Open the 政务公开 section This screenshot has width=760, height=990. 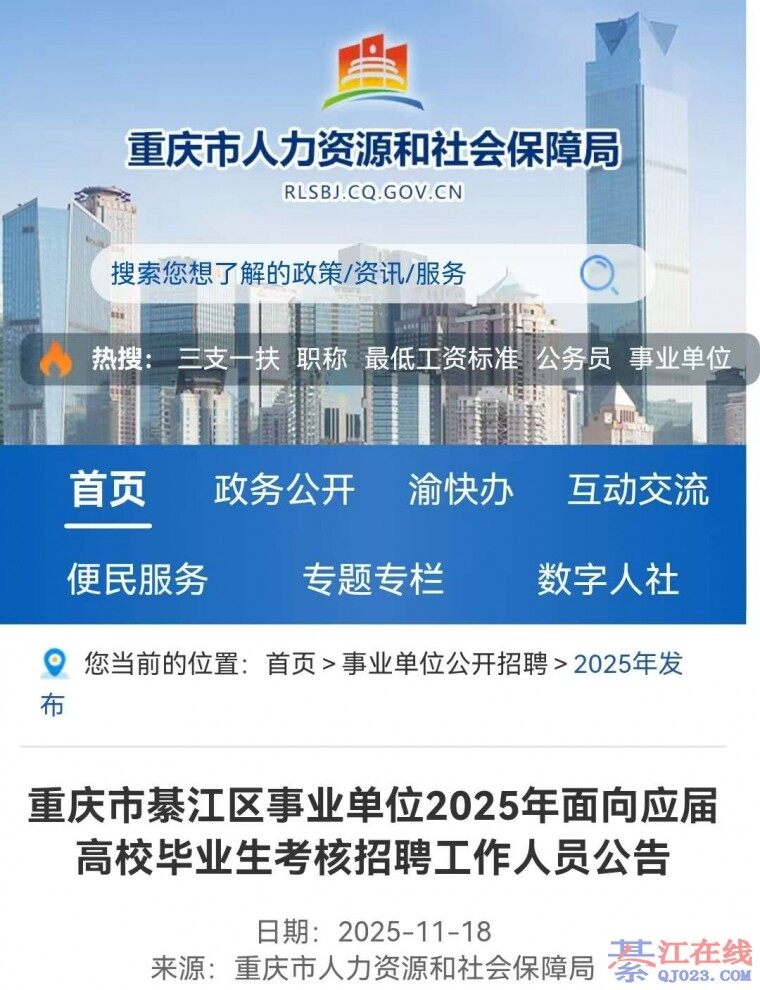[x=284, y=490]
